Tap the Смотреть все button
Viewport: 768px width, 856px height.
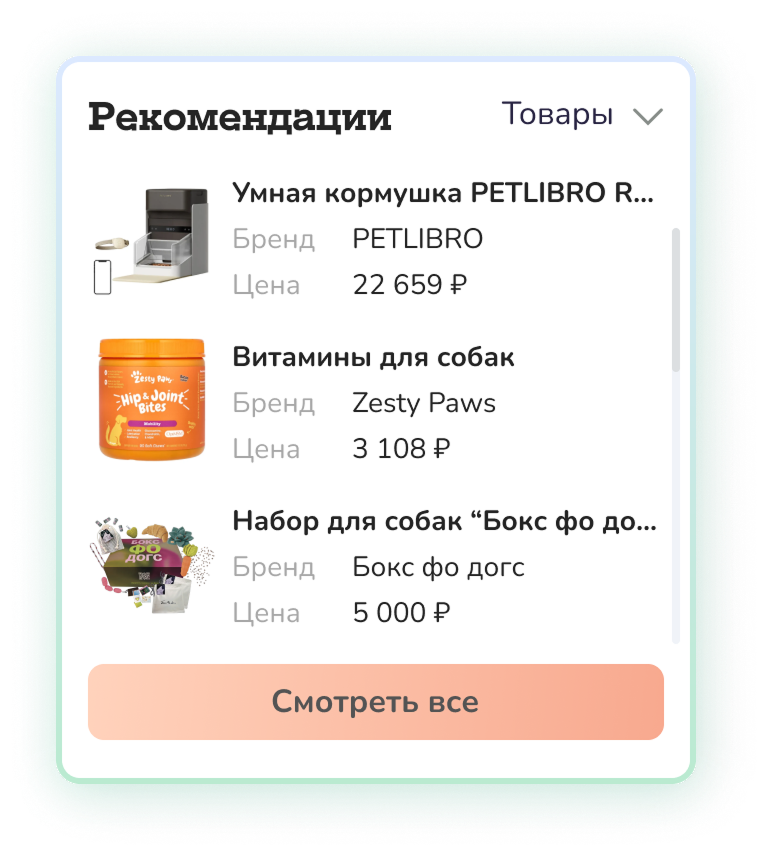376,702
